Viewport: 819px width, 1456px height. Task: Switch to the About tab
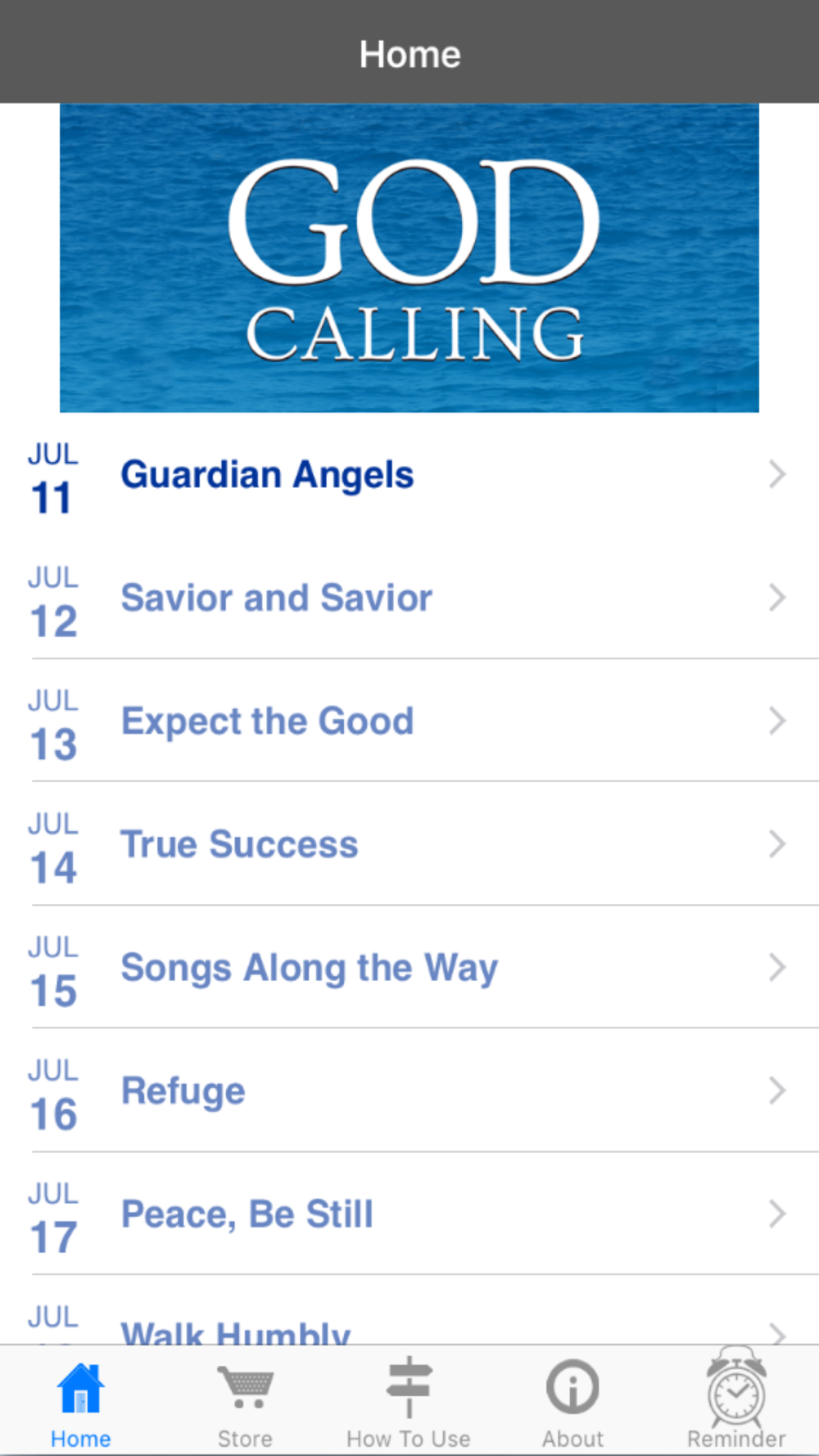572,1402
